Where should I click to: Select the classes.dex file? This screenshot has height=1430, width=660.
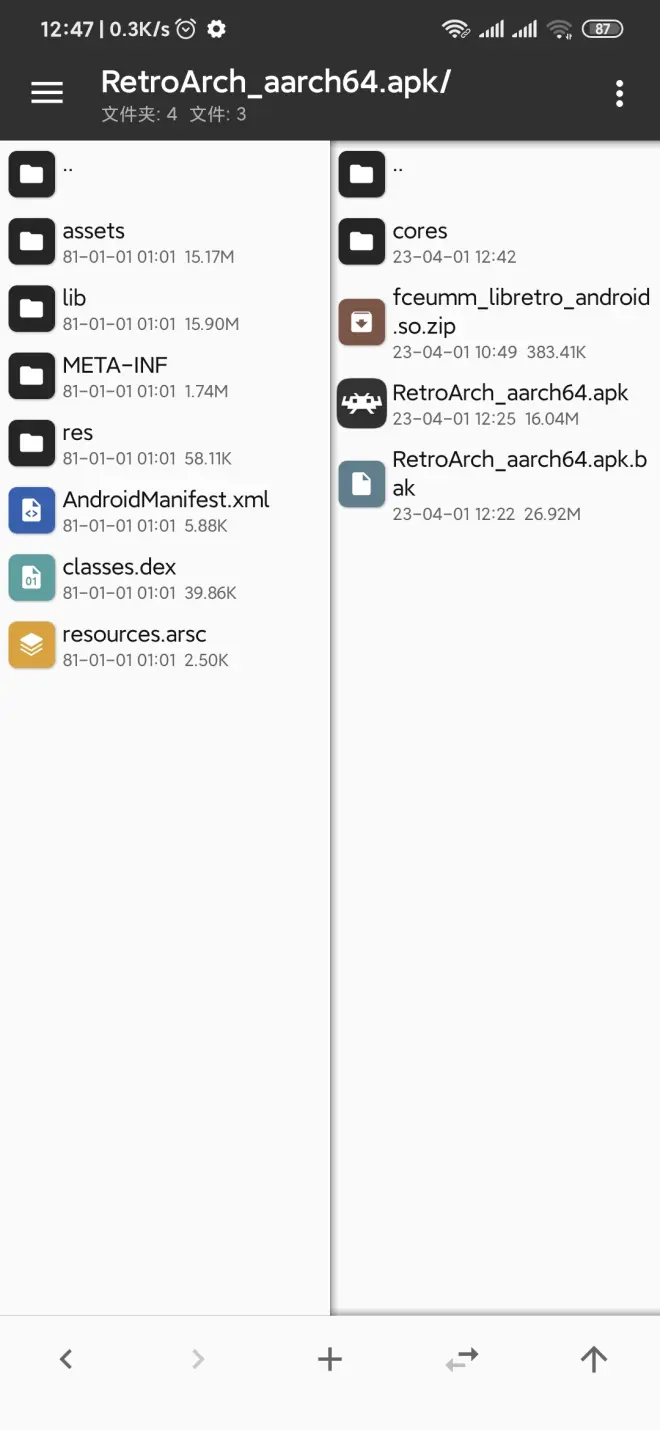(x=165, y=577)
